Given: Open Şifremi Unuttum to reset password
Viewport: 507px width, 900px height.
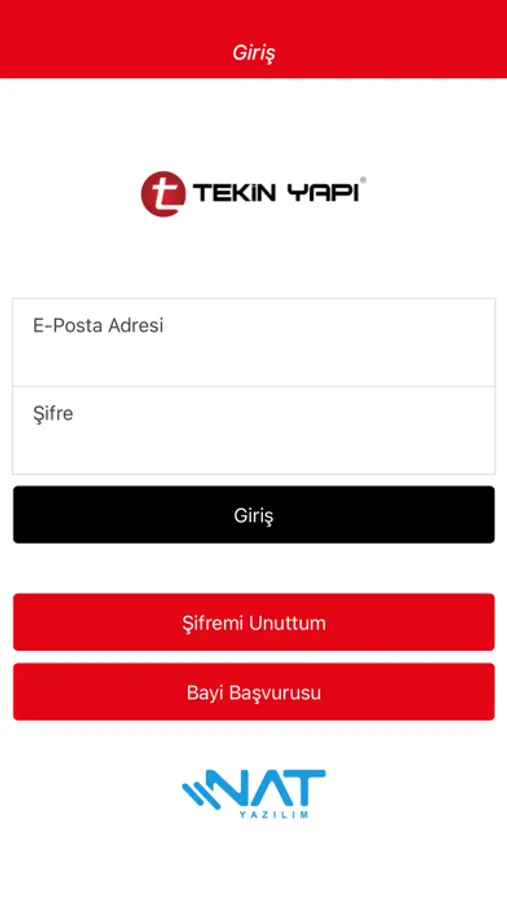Looking at the screenshot, I should (253, 622).
